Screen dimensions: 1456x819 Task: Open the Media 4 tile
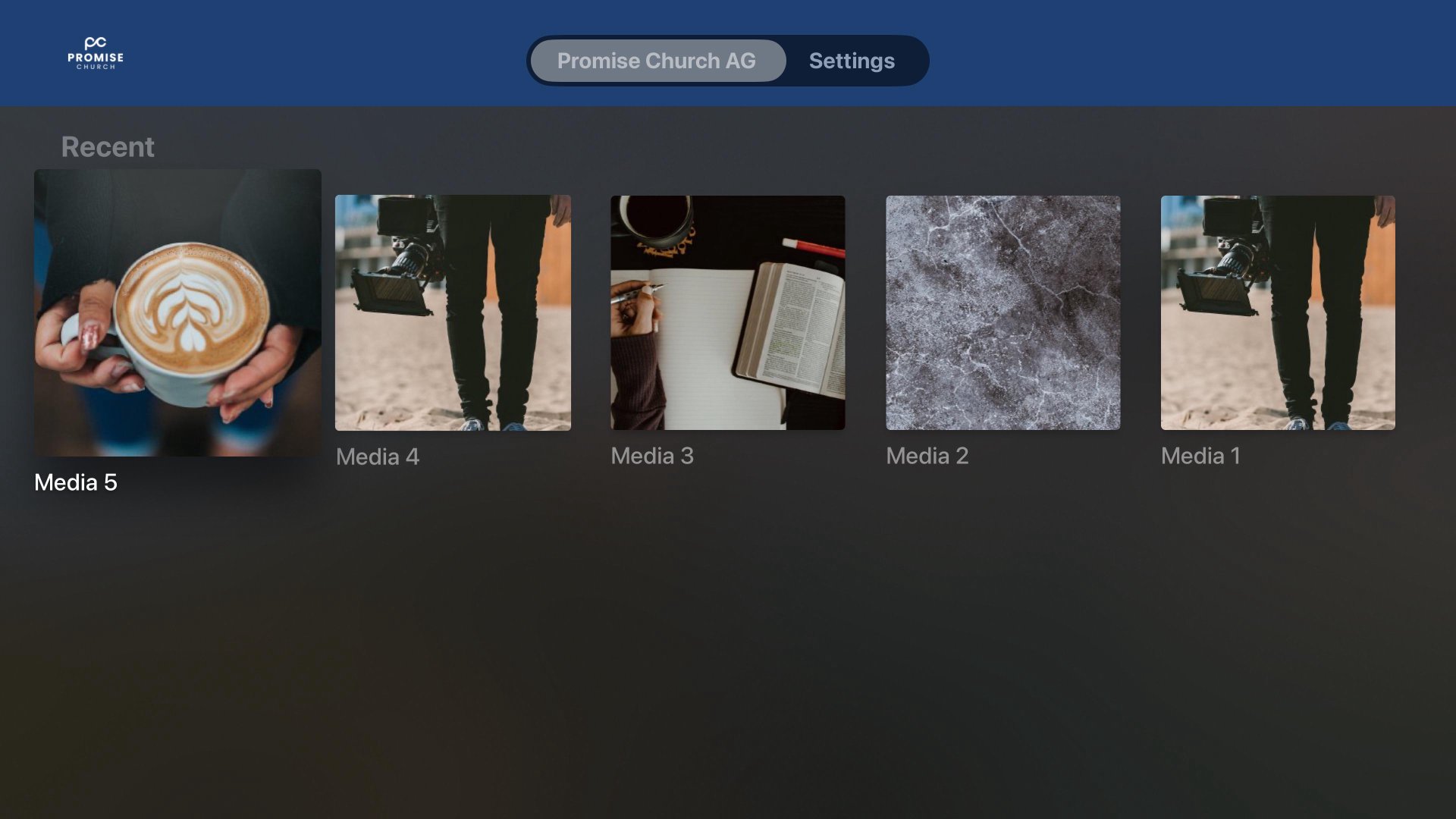tap(453, 312)
